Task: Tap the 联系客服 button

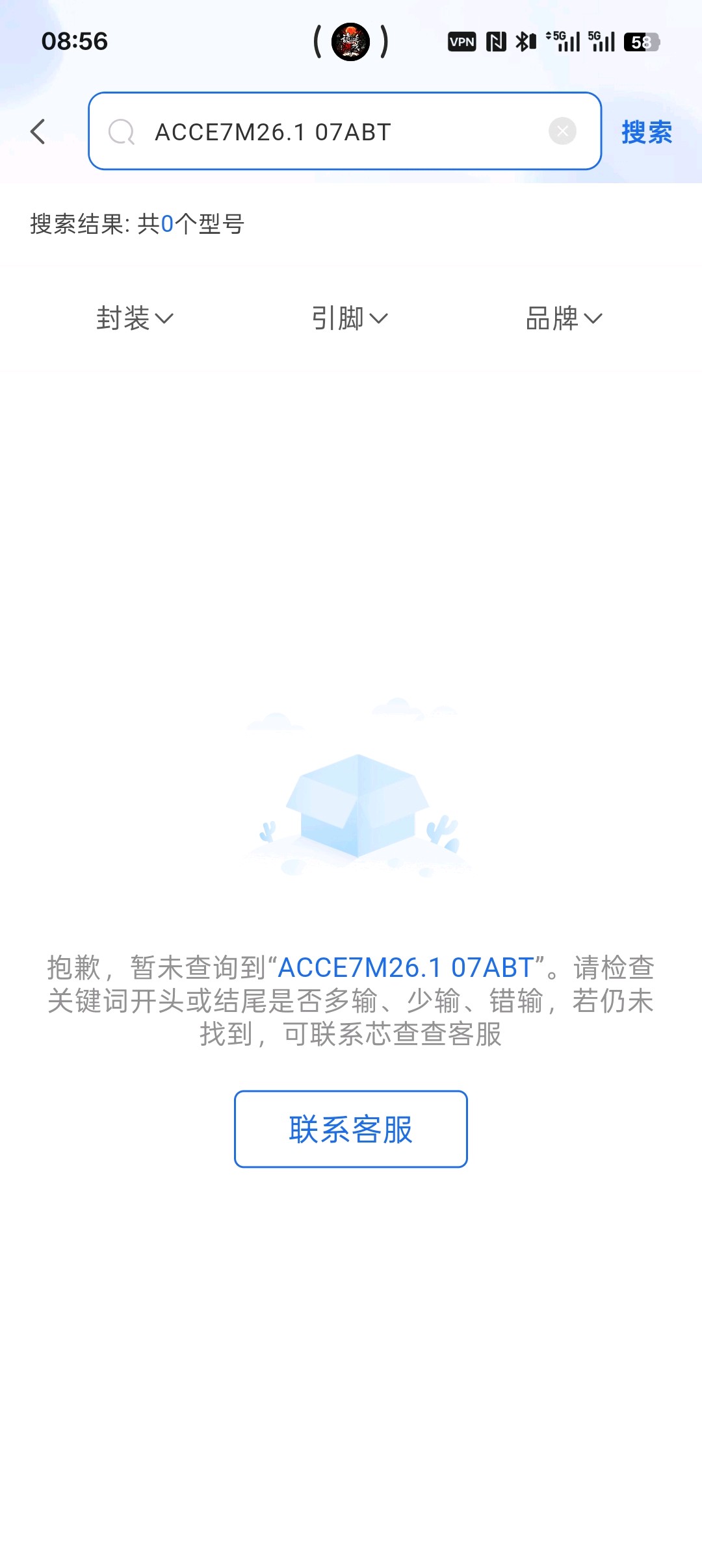Action: (351, 1129)
